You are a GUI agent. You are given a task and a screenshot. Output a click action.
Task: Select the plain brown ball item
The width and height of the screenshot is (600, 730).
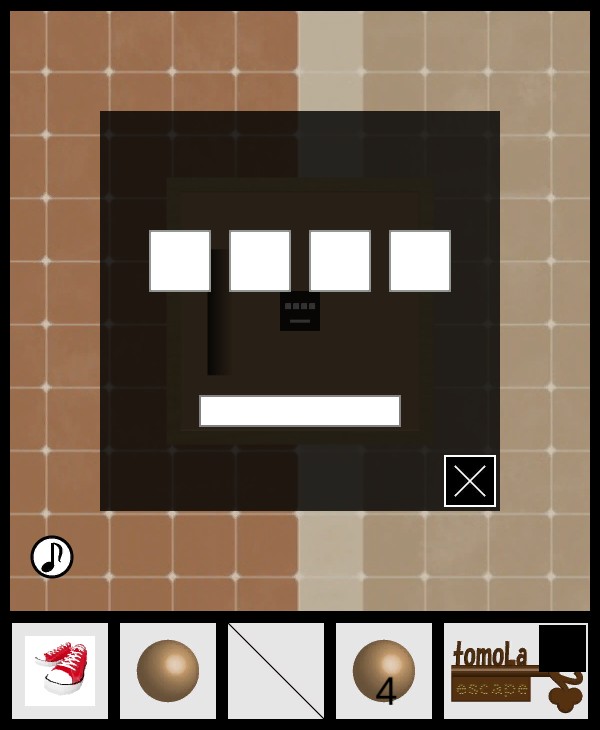(168, 671)
